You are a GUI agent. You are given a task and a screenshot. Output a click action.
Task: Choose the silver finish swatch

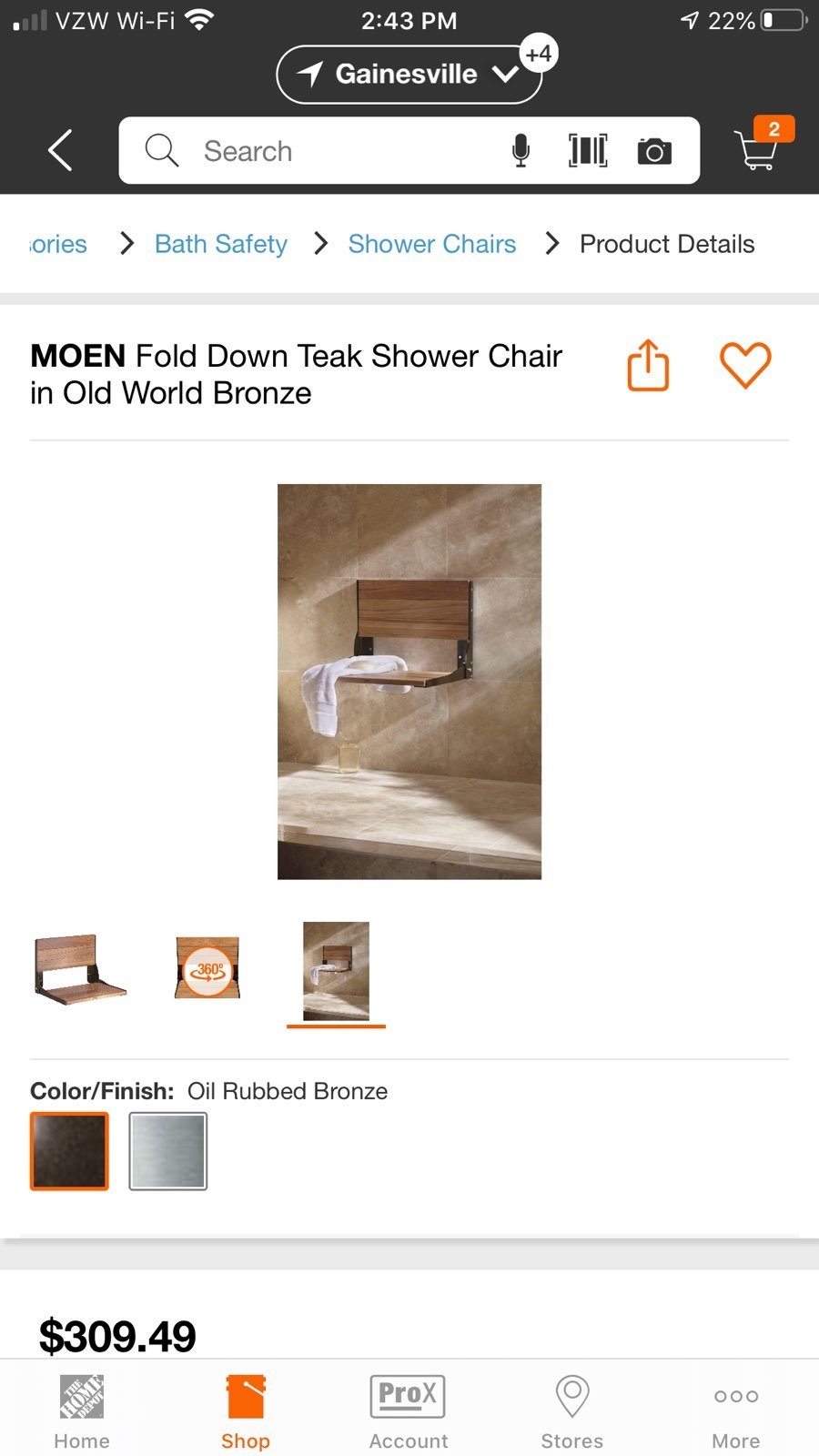point(168,1151)
